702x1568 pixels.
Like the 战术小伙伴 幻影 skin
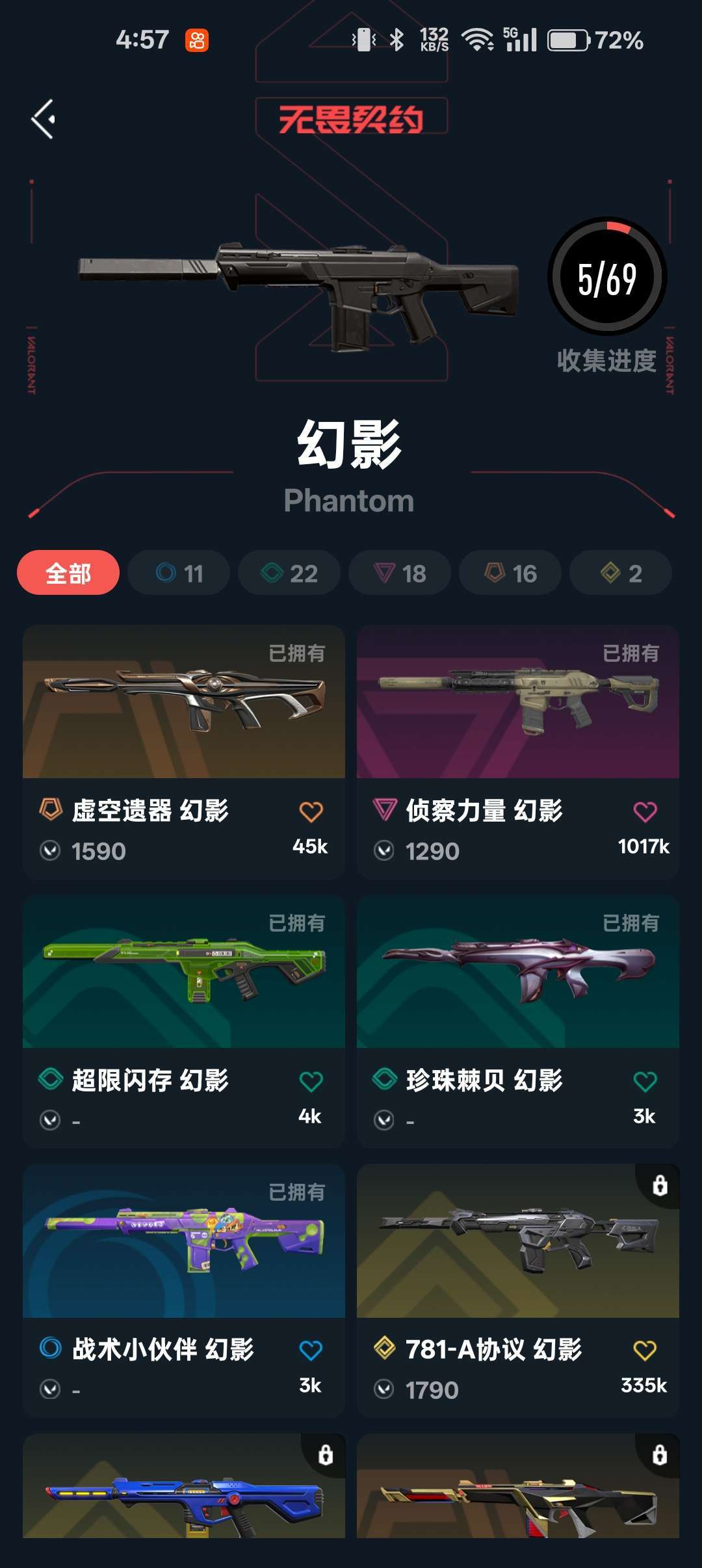tap(311, 1350)
